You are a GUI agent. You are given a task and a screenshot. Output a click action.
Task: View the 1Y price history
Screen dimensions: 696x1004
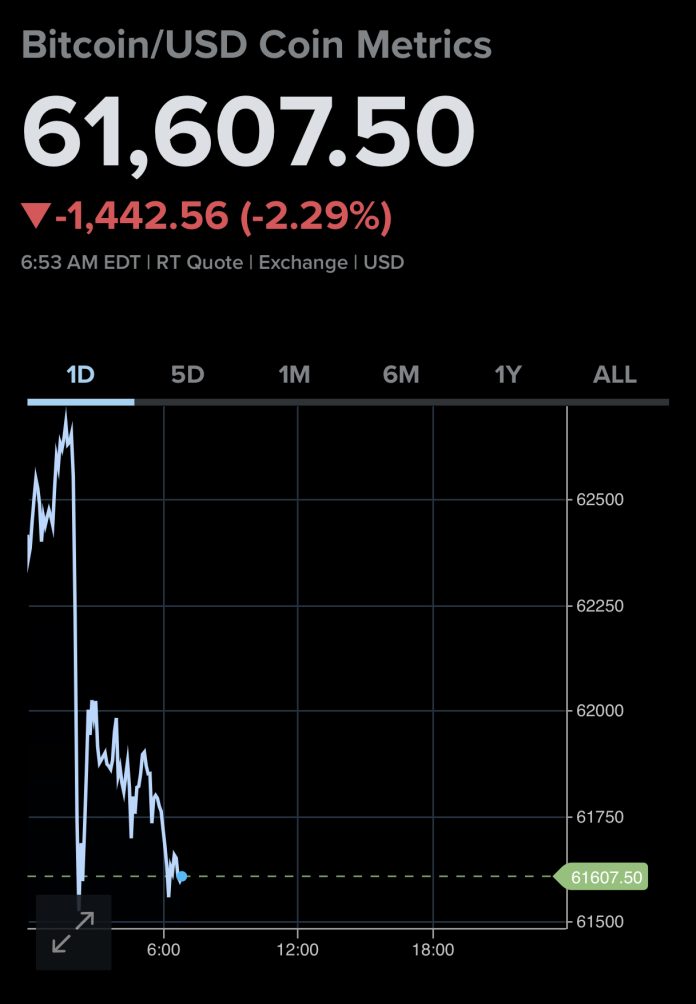[508, 375]
